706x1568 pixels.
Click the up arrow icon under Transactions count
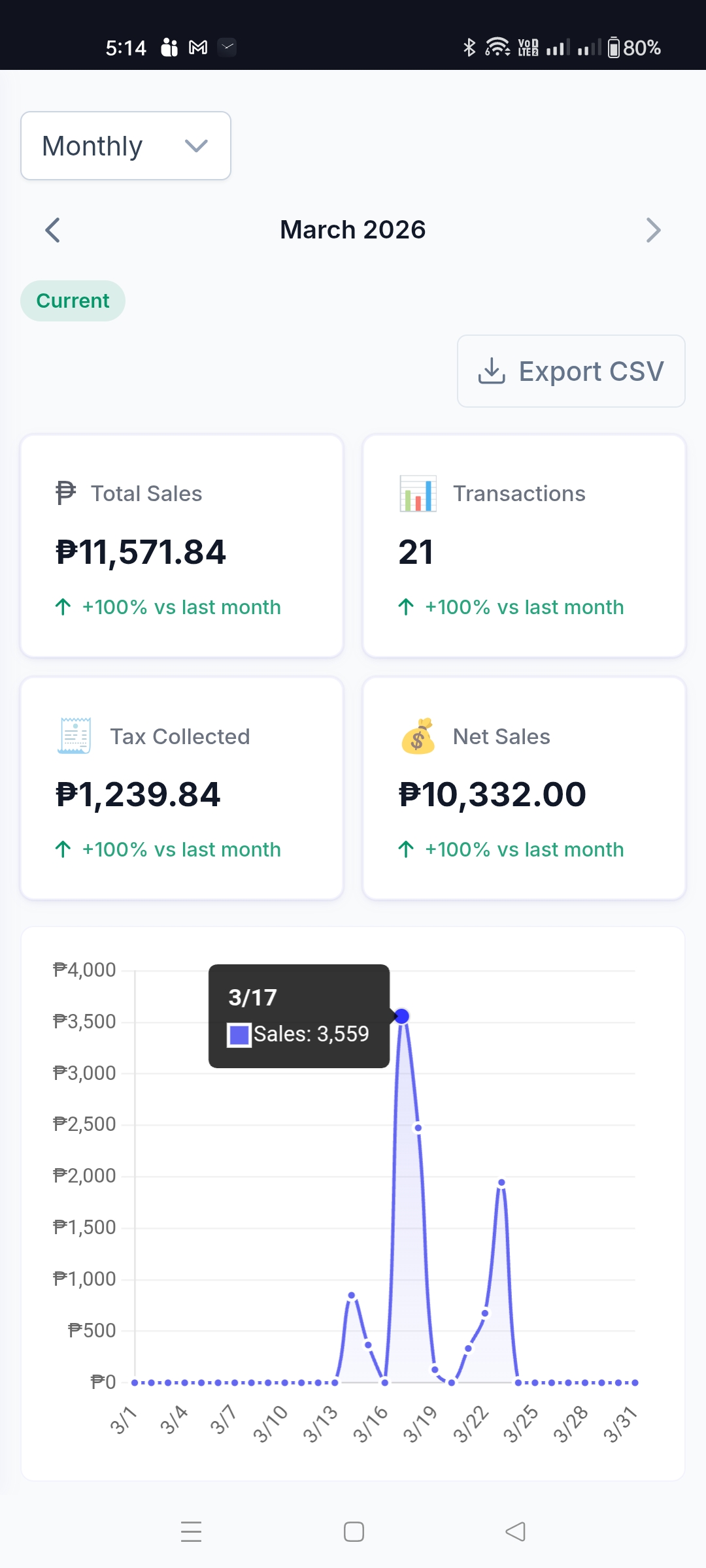tap(406, 607)
